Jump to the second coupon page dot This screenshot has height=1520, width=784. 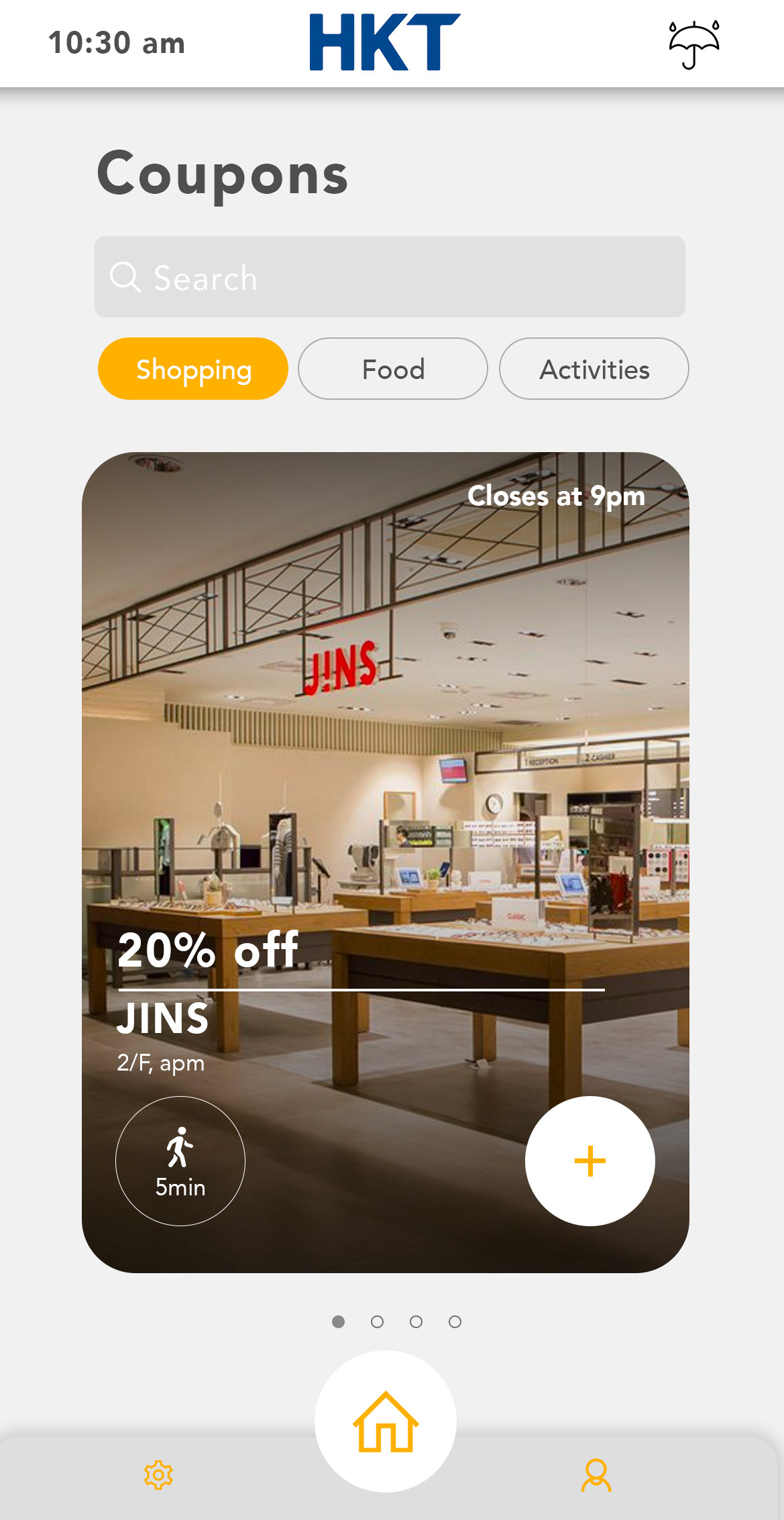pyautogui.click(x=377, y=1321)
